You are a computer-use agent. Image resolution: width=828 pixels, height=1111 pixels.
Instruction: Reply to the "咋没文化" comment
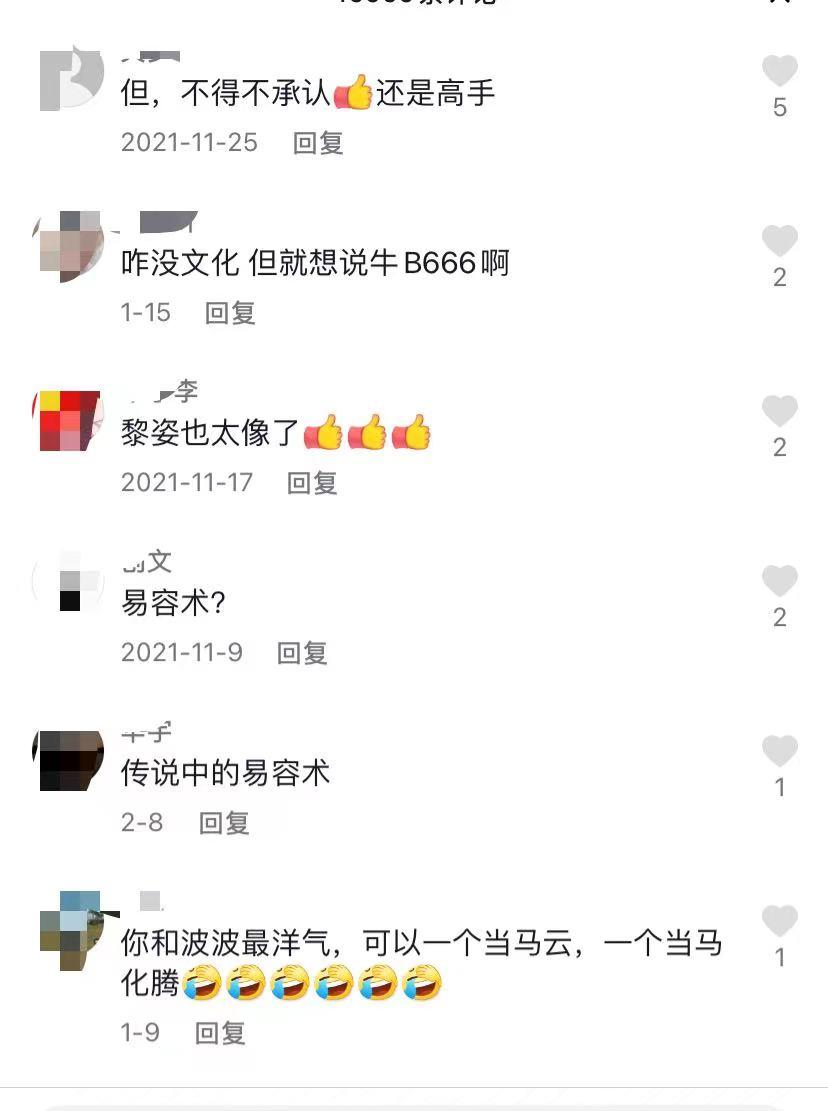coord(232,313)
